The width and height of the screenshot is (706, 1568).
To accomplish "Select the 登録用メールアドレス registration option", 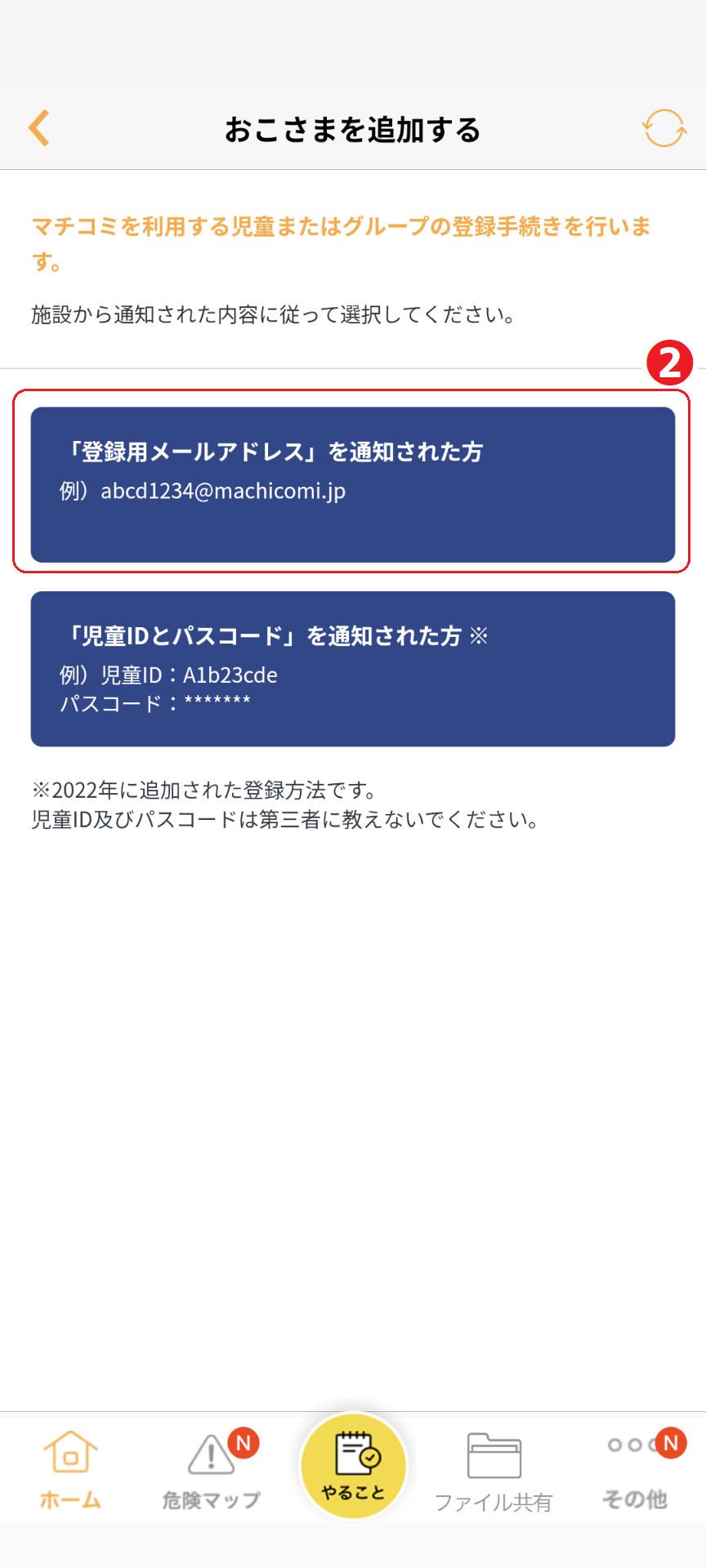I will [352, 484].
